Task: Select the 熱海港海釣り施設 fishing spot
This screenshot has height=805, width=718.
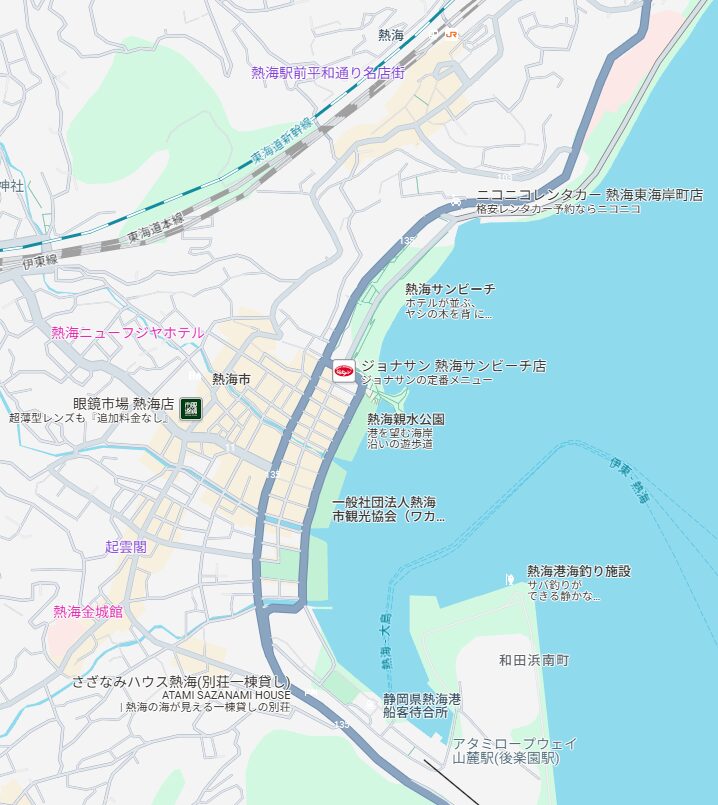Action: tap(579, 571)
